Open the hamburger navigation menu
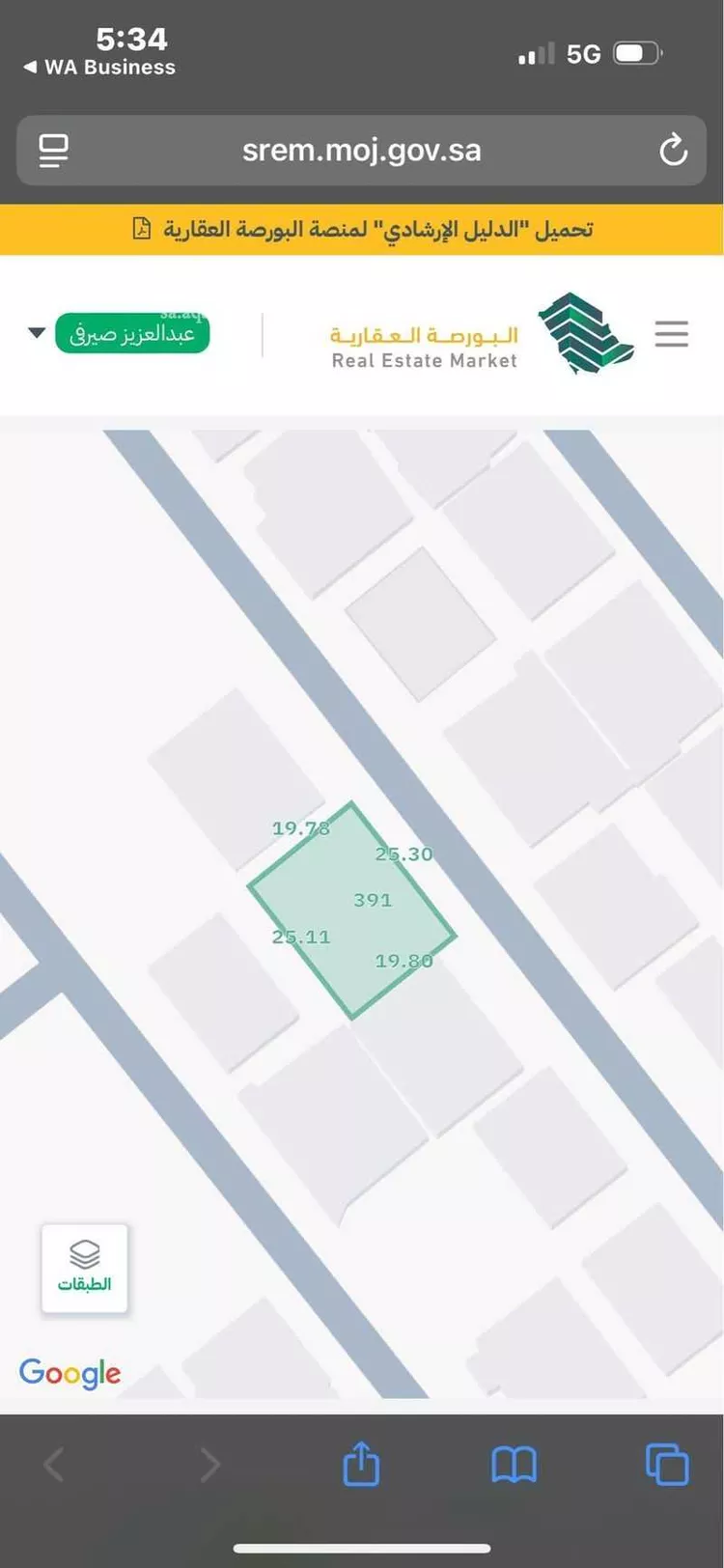Viewport: 724px width, 1568px height. pyautogui.click(x=672, y=334)
